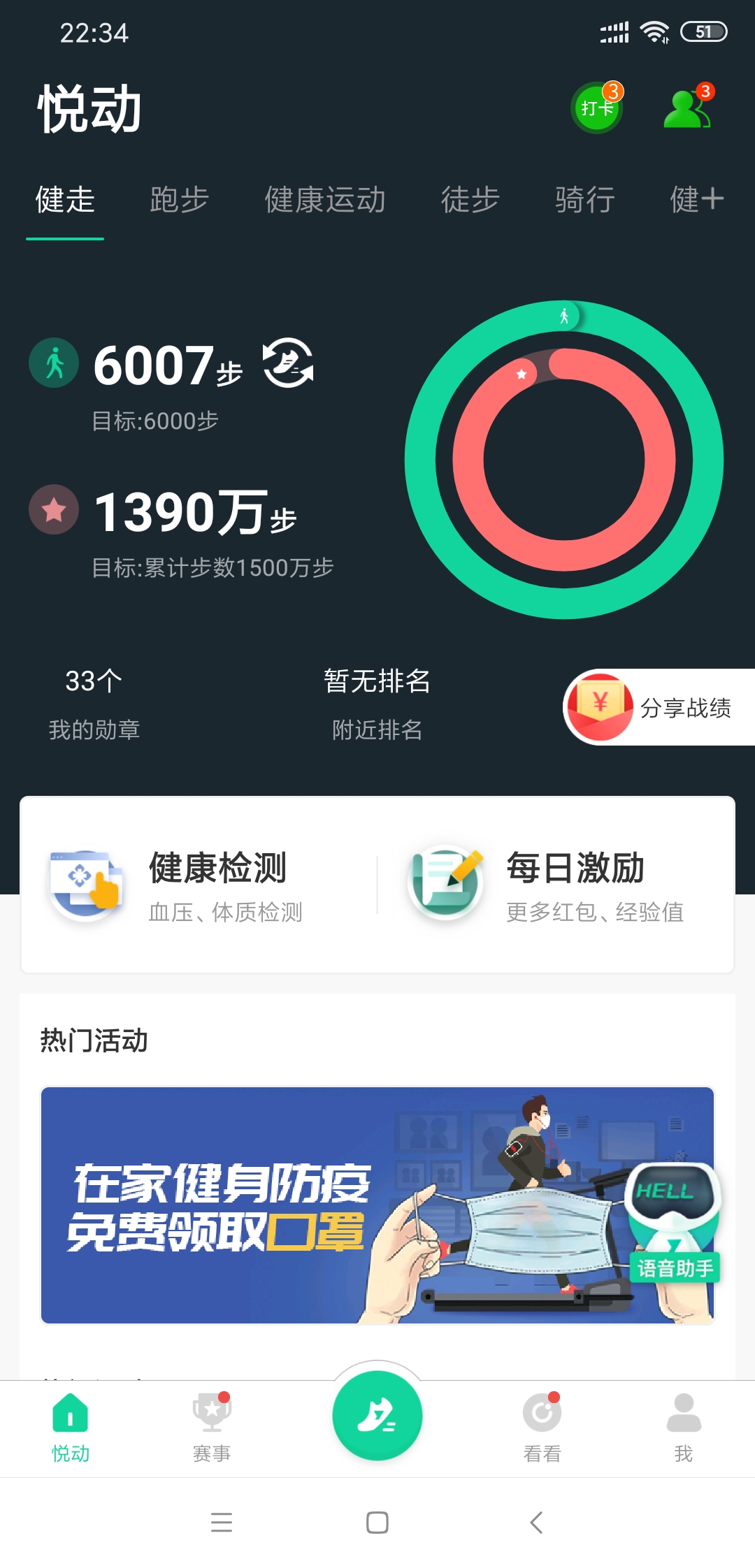The image size is (755, 1568).
Task: Open the 骑行 tab
Action: [585, 200]
